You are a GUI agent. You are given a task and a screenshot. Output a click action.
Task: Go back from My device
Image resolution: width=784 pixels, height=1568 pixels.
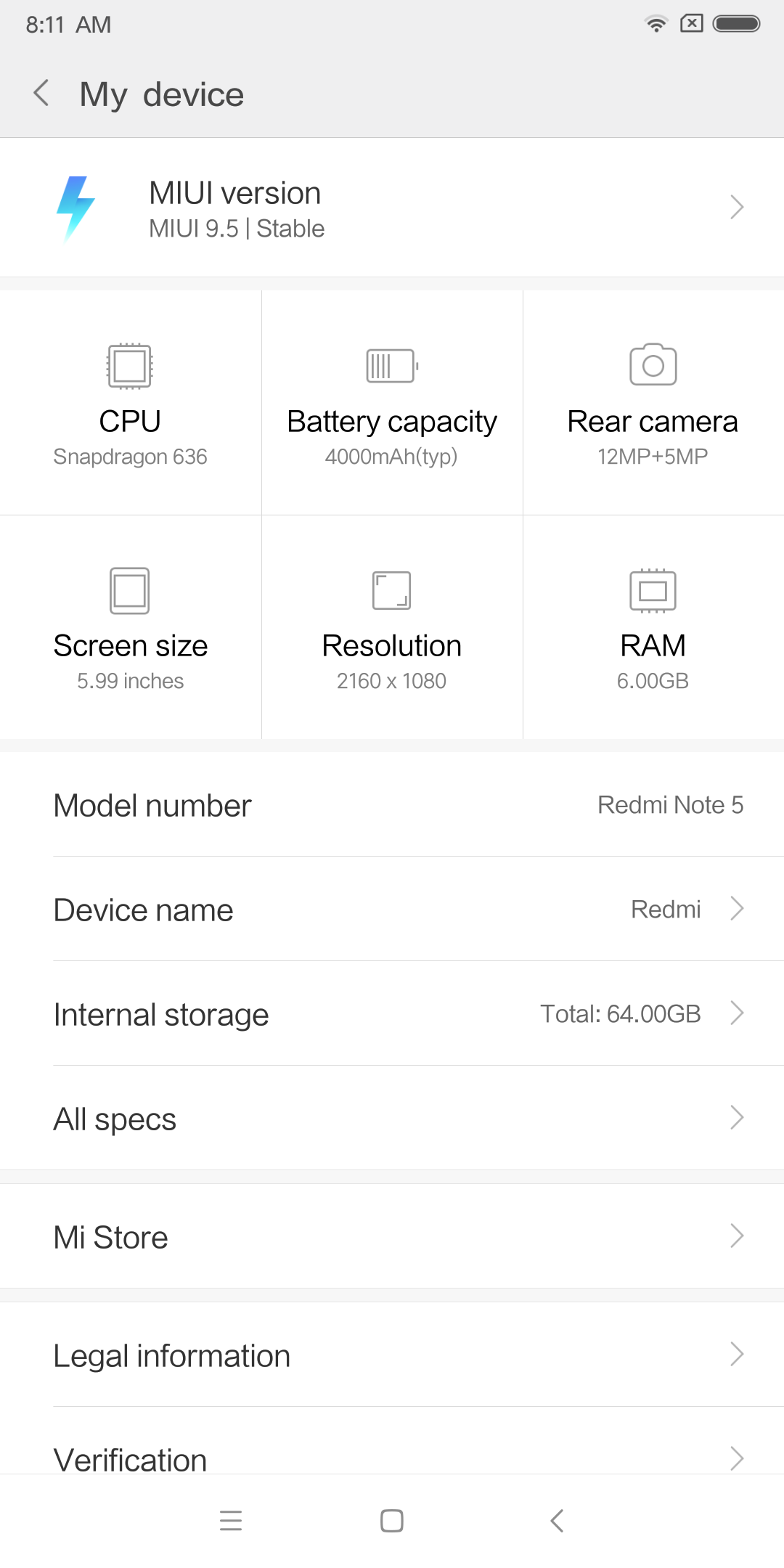point(42,94)
